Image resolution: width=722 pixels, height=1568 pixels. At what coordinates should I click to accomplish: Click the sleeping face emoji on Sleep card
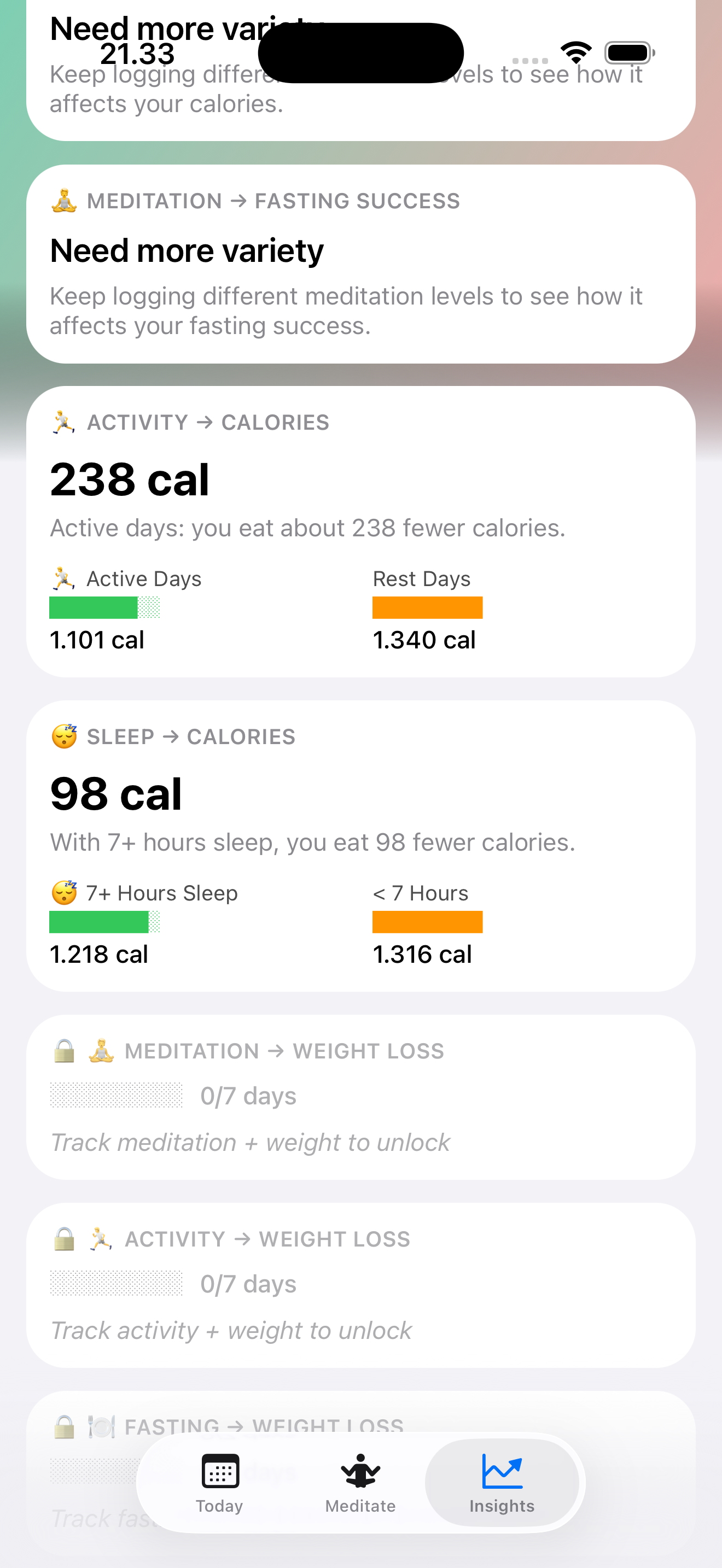tap(65, 736)
